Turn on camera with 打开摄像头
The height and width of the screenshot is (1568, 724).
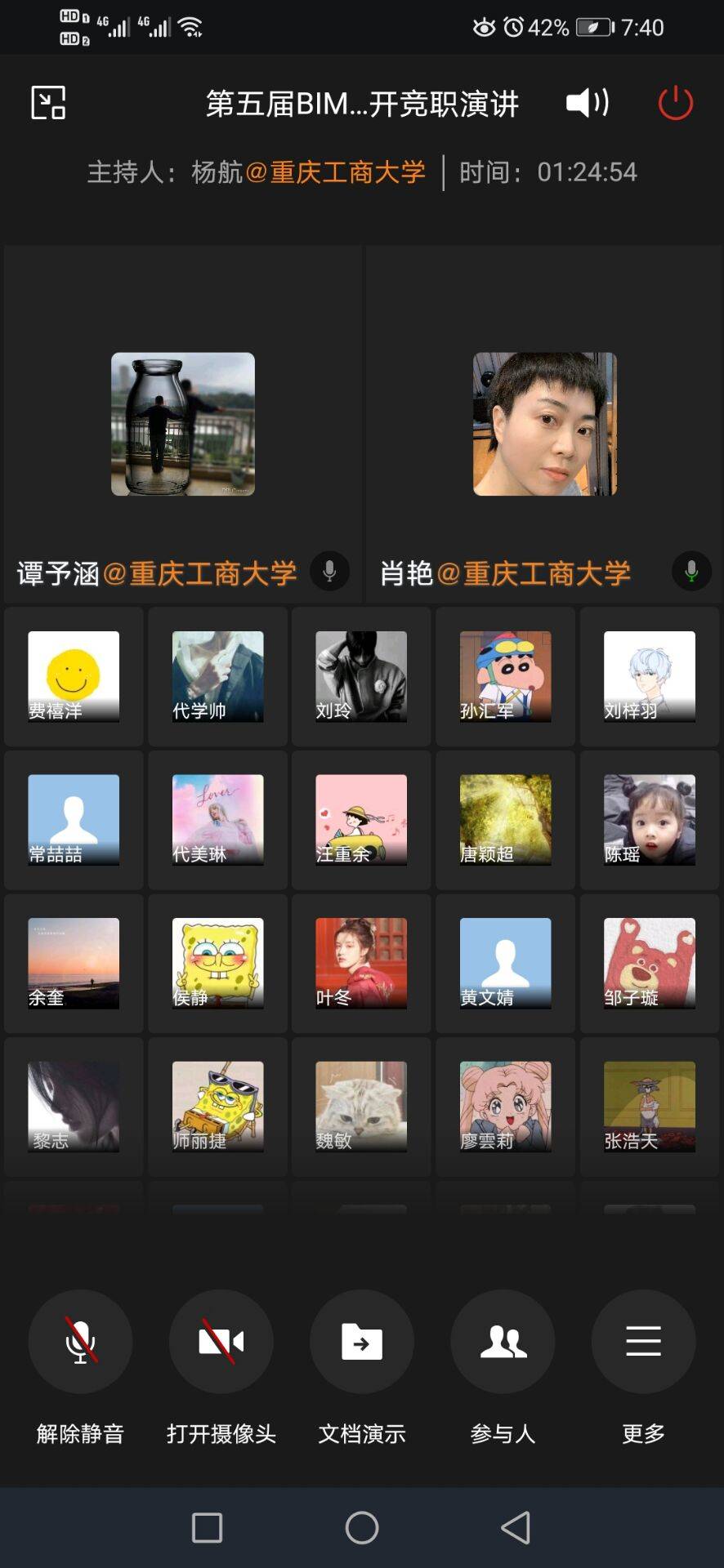(221, 1341)
